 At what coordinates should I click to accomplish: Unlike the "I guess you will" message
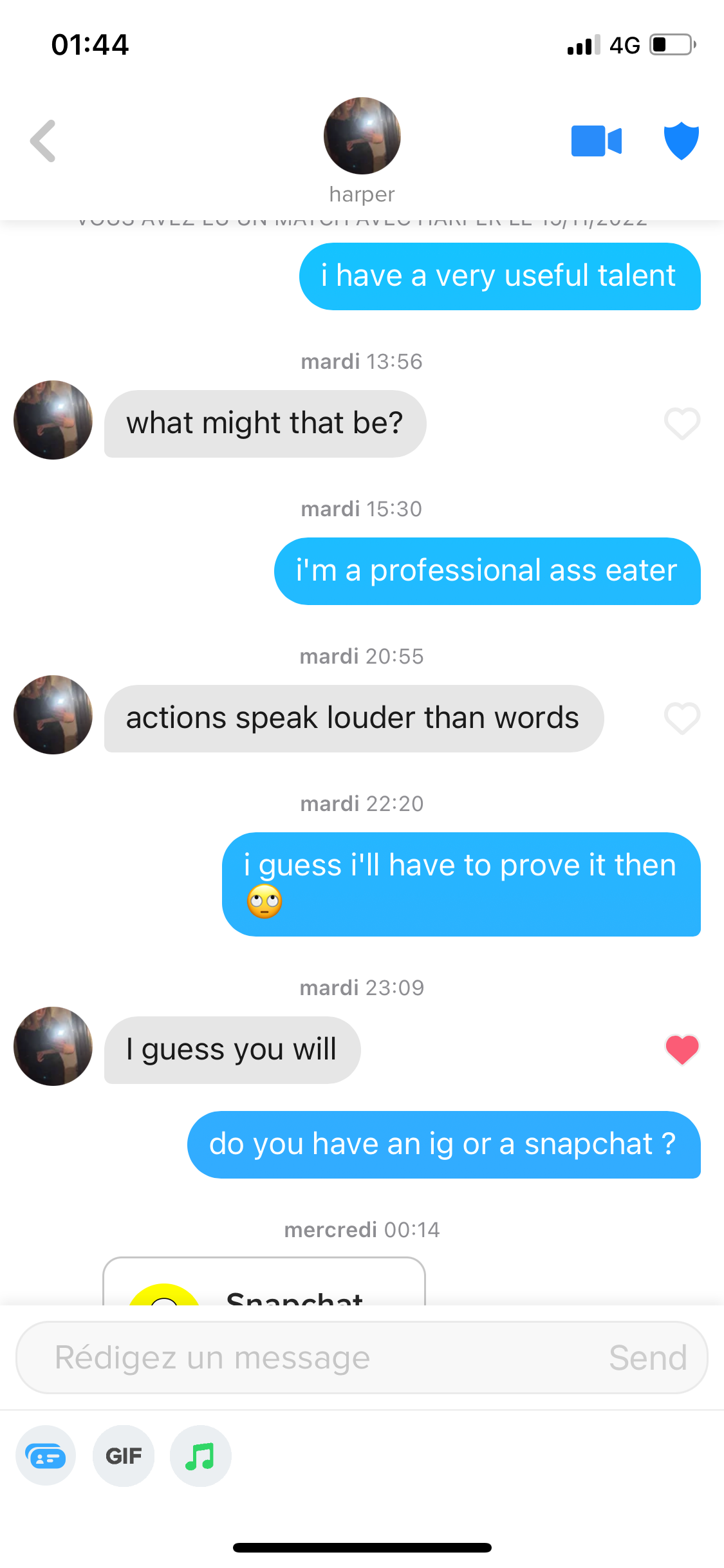(x=682, y=1050)
